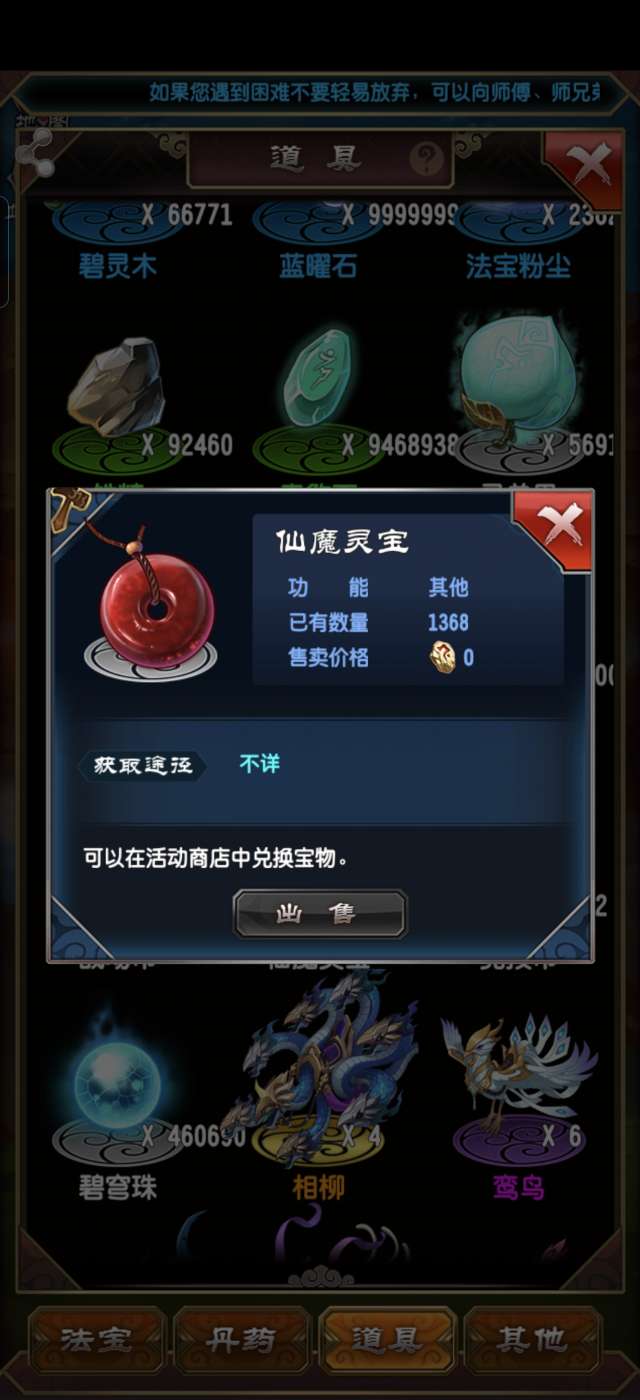Open the 相柳 item
The height and width of the screenshot is (1400, 640).
[319, 1080]
